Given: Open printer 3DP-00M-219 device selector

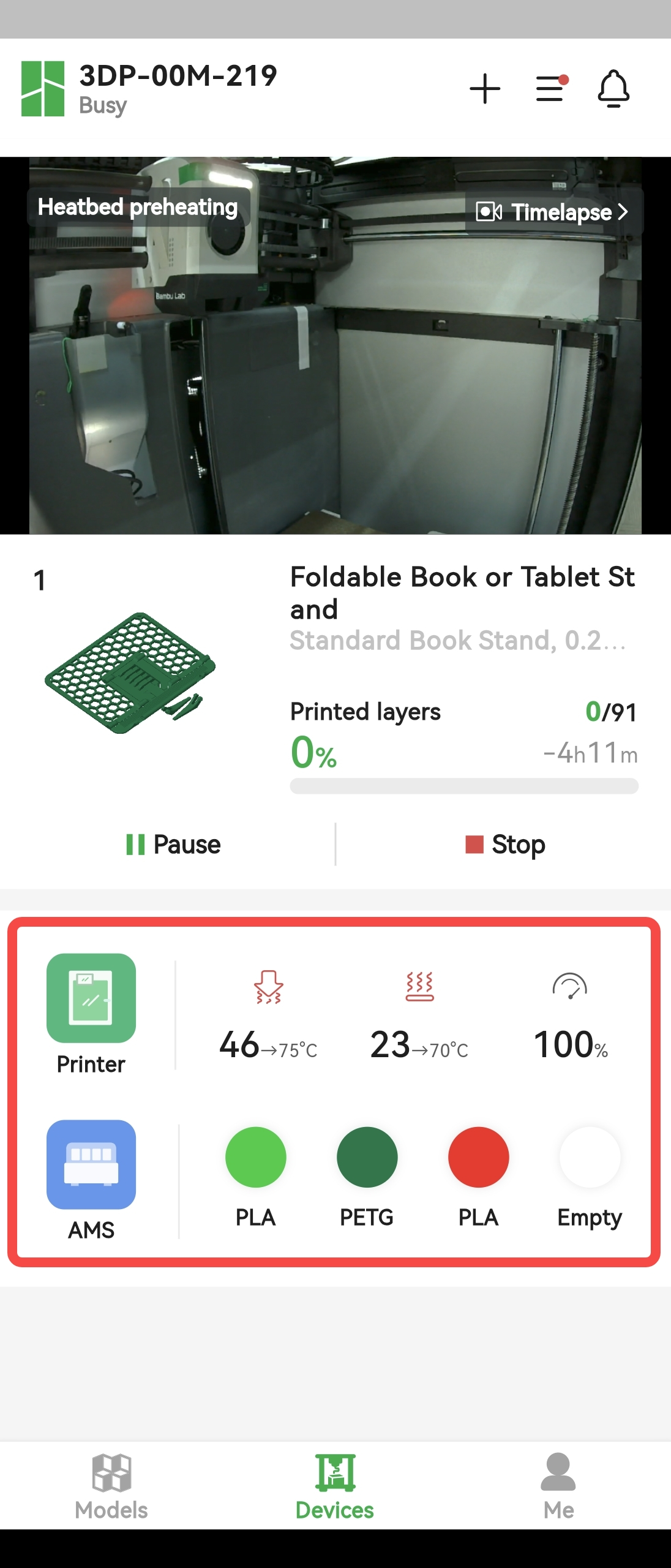Looking at the screenshot, I should 178,89.
